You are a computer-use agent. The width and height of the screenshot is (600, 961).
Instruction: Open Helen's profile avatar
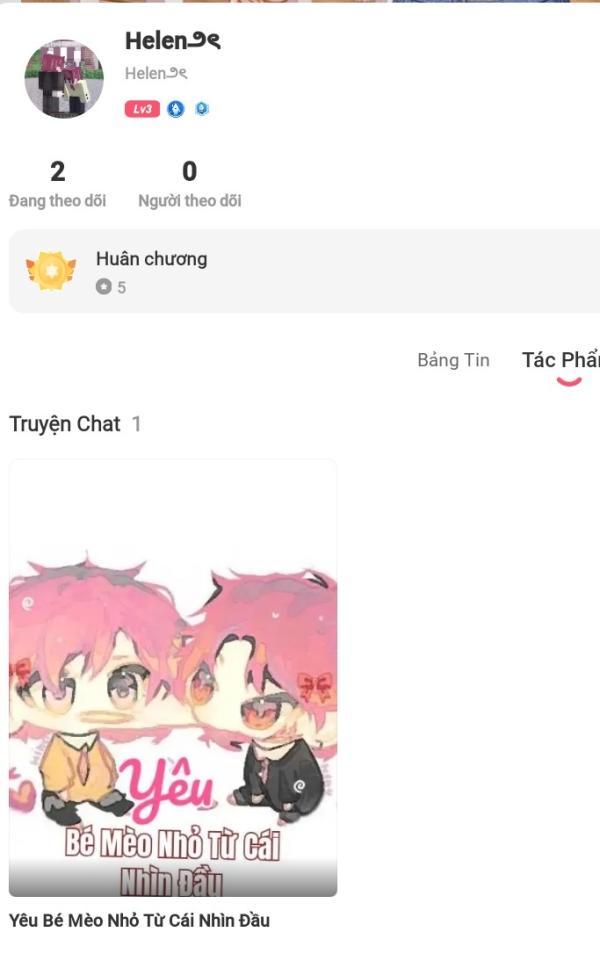pyautogui.click(x=64, y=79)
